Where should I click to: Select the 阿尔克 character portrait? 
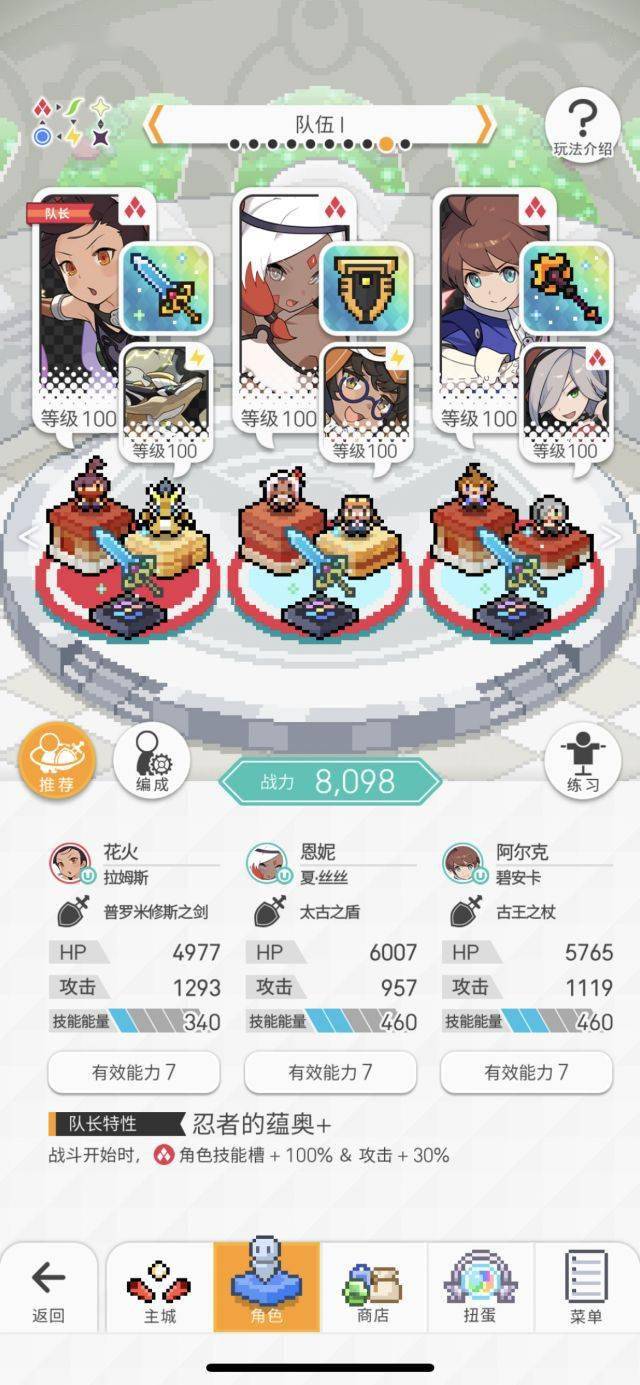(x=478, y=300)
